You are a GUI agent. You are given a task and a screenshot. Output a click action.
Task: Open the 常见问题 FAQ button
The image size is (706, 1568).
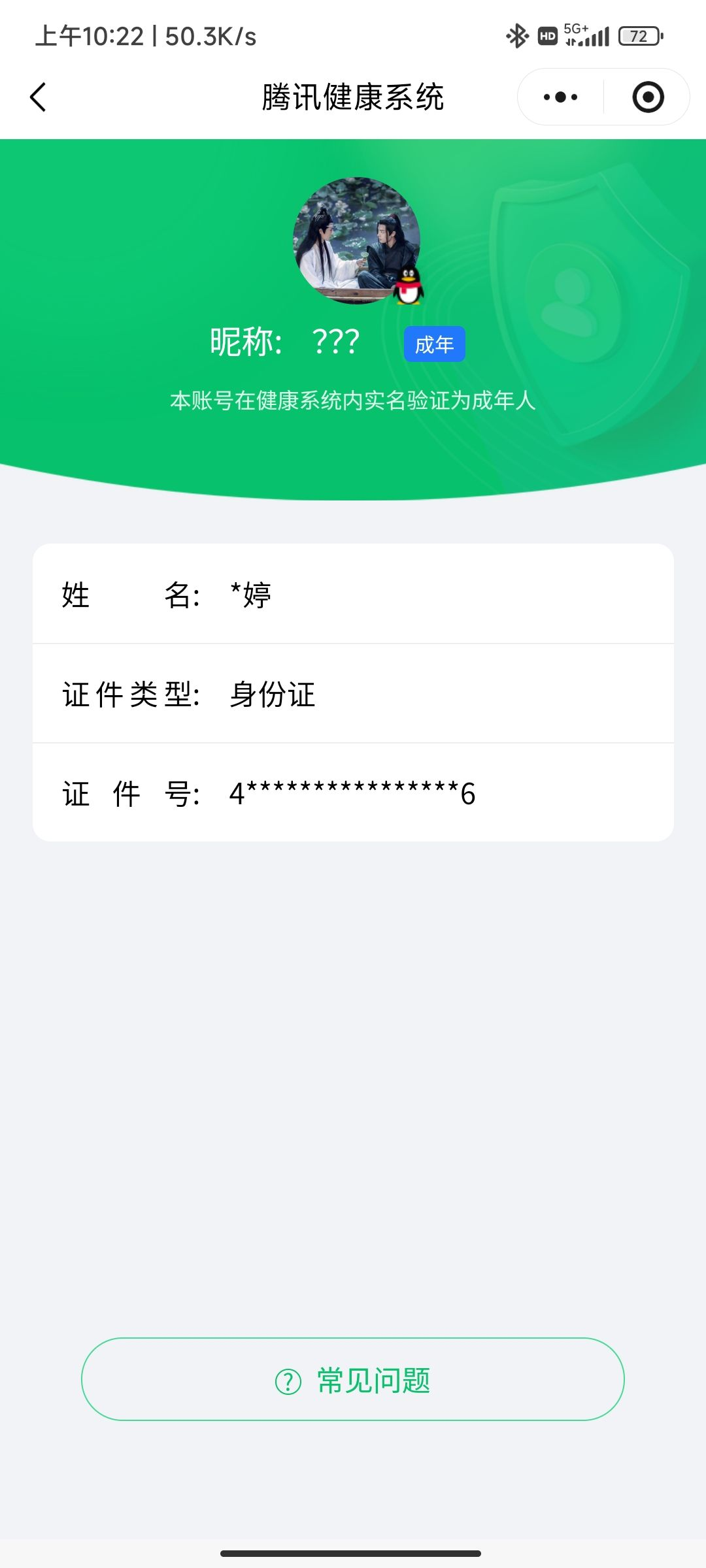click(353, 1379)
